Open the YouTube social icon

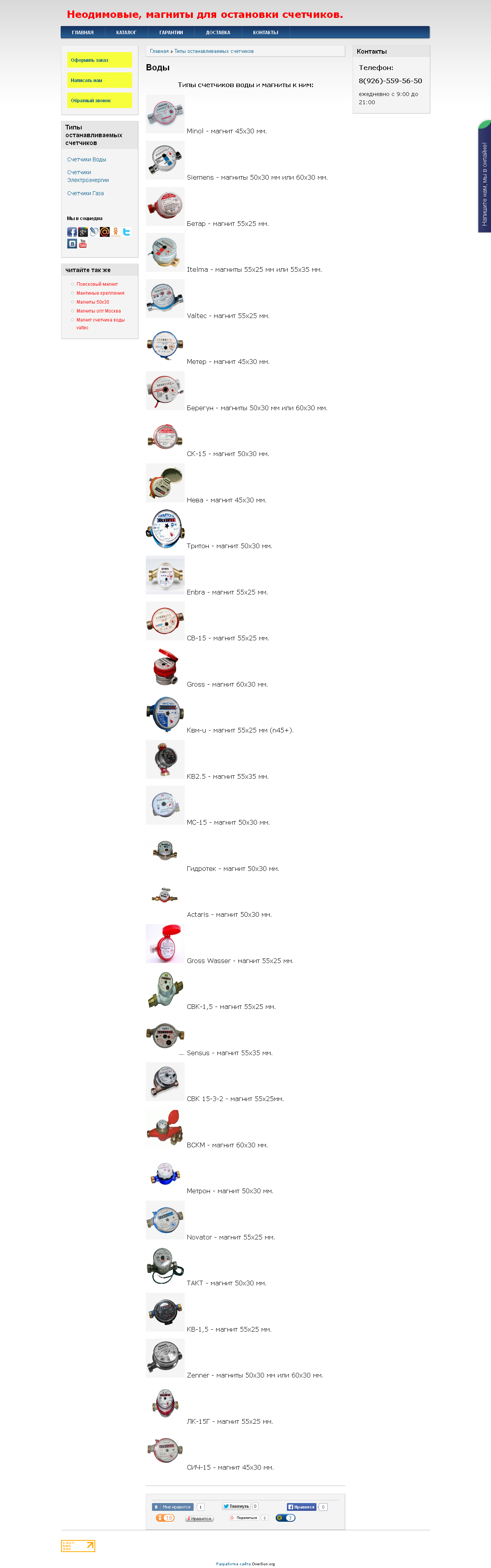point(83,243)
